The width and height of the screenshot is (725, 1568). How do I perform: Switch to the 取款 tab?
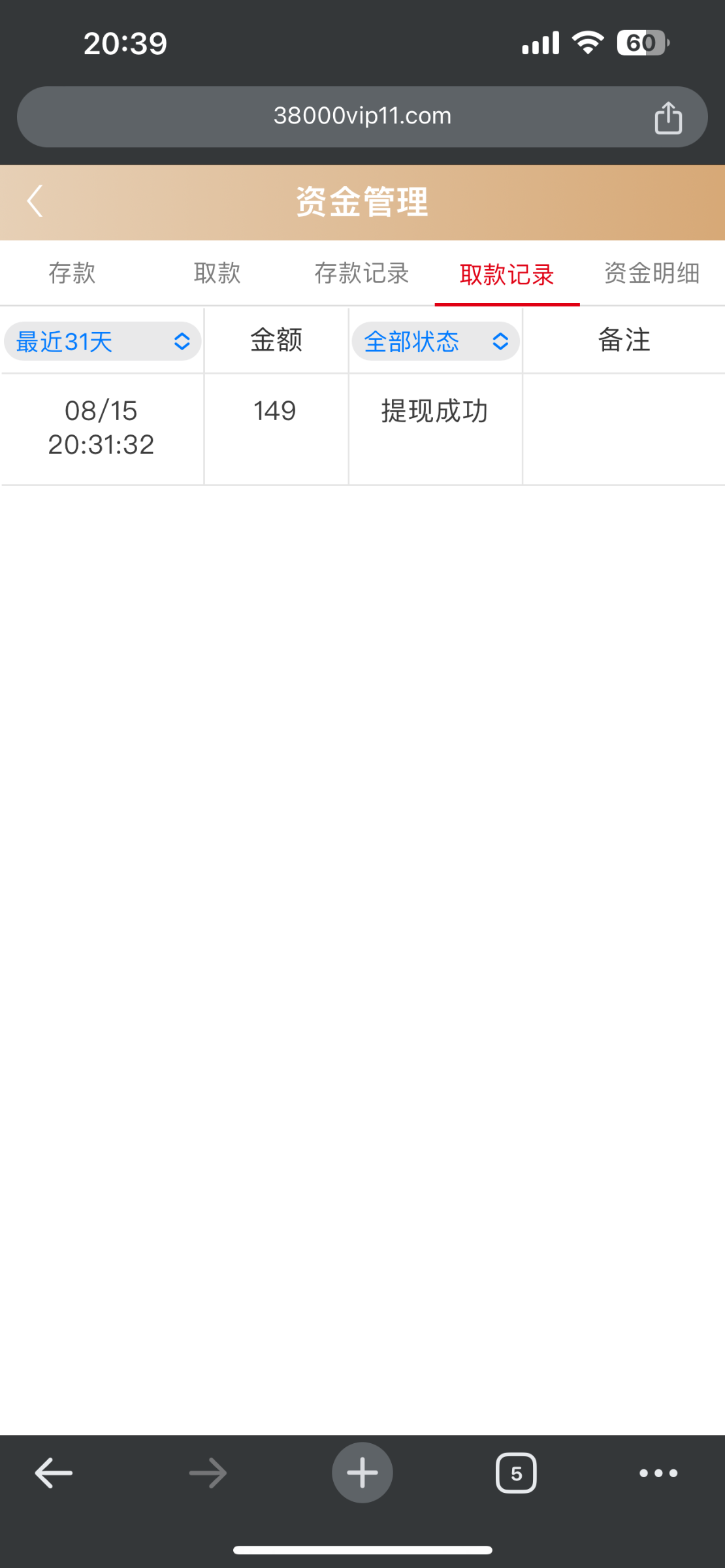(x=217, y=273)
